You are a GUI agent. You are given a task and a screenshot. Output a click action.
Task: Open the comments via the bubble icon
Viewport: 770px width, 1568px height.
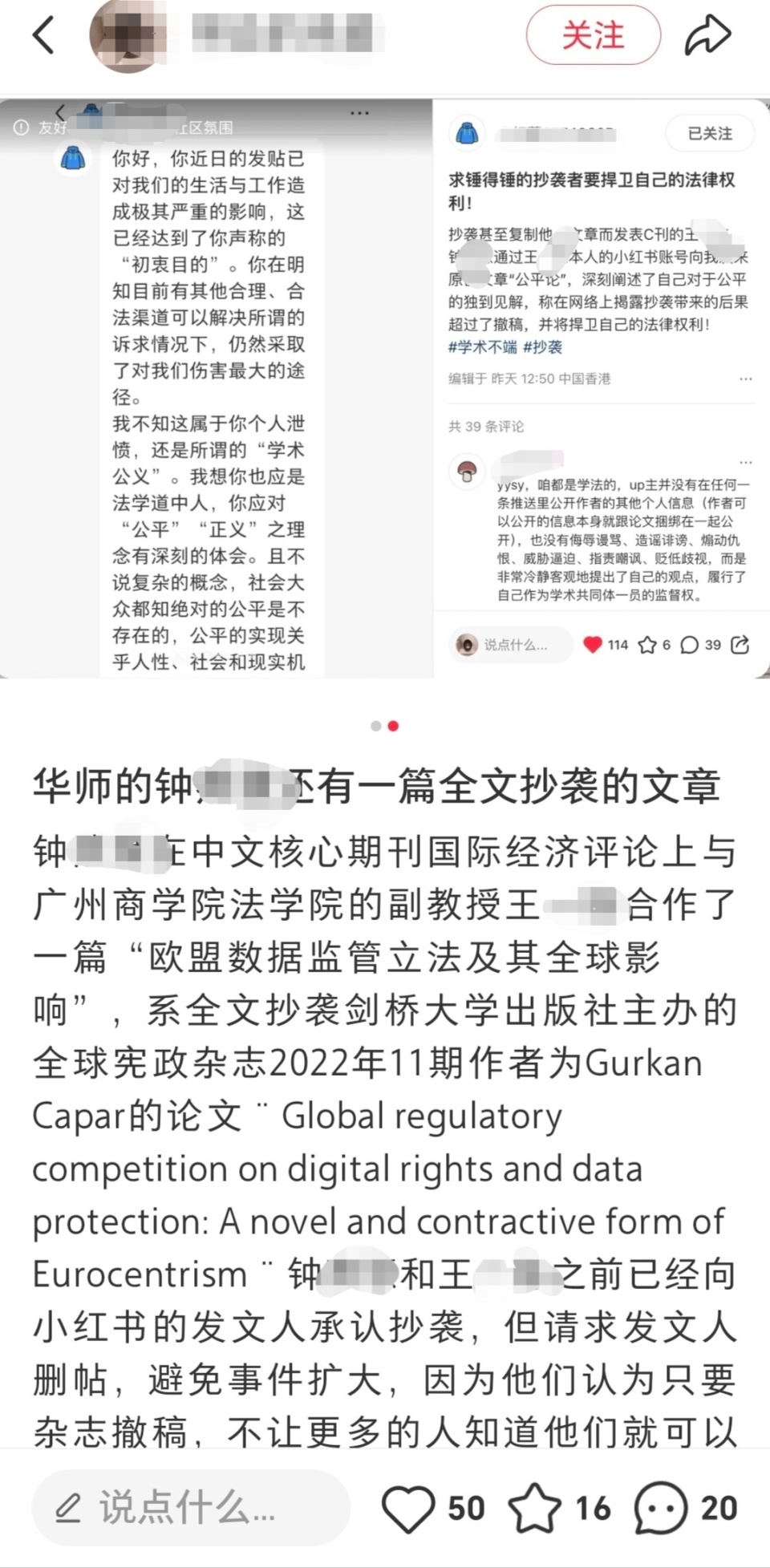click(x=661, y=1508)
